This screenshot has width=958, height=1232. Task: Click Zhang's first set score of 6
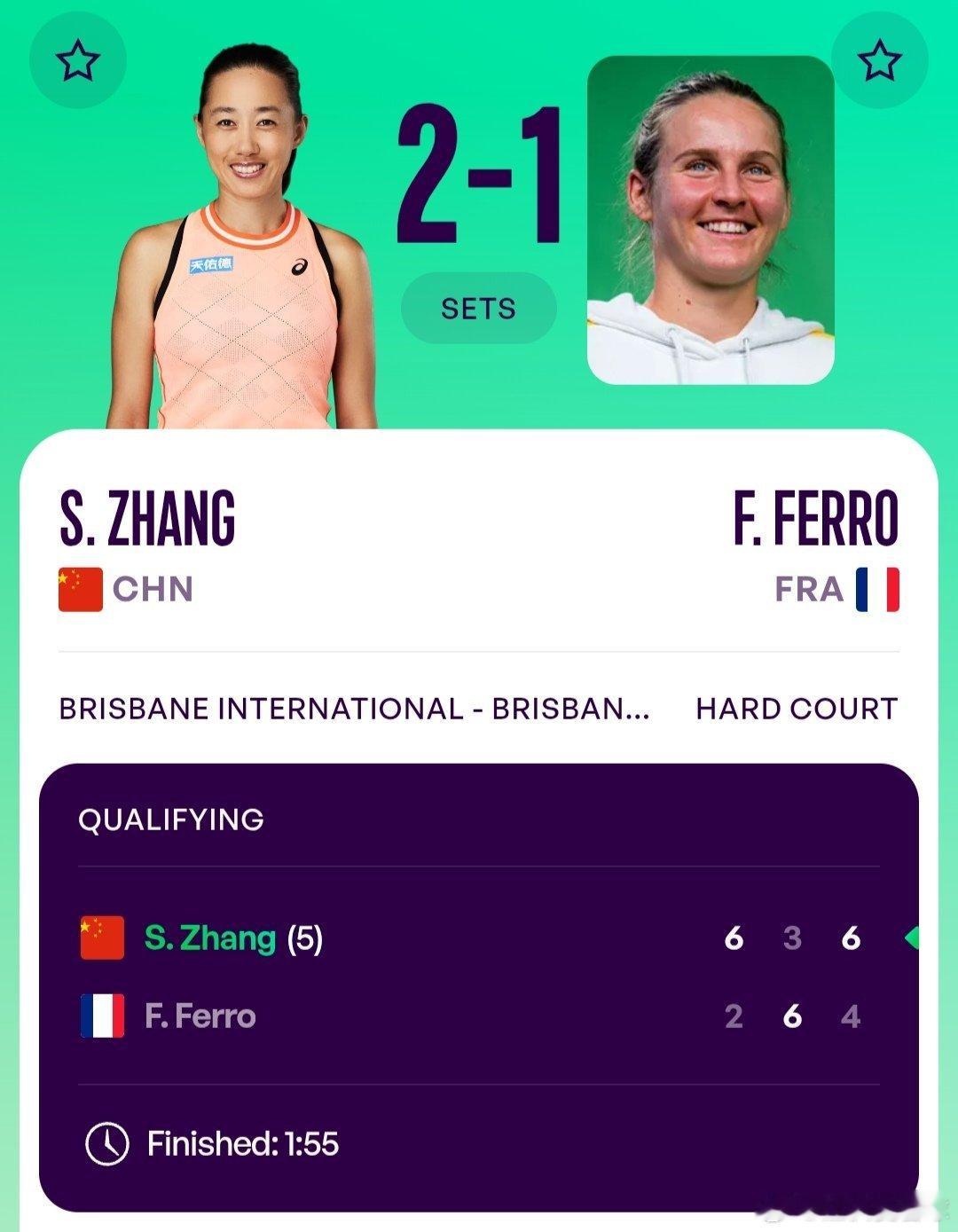(x=732, y=938)
